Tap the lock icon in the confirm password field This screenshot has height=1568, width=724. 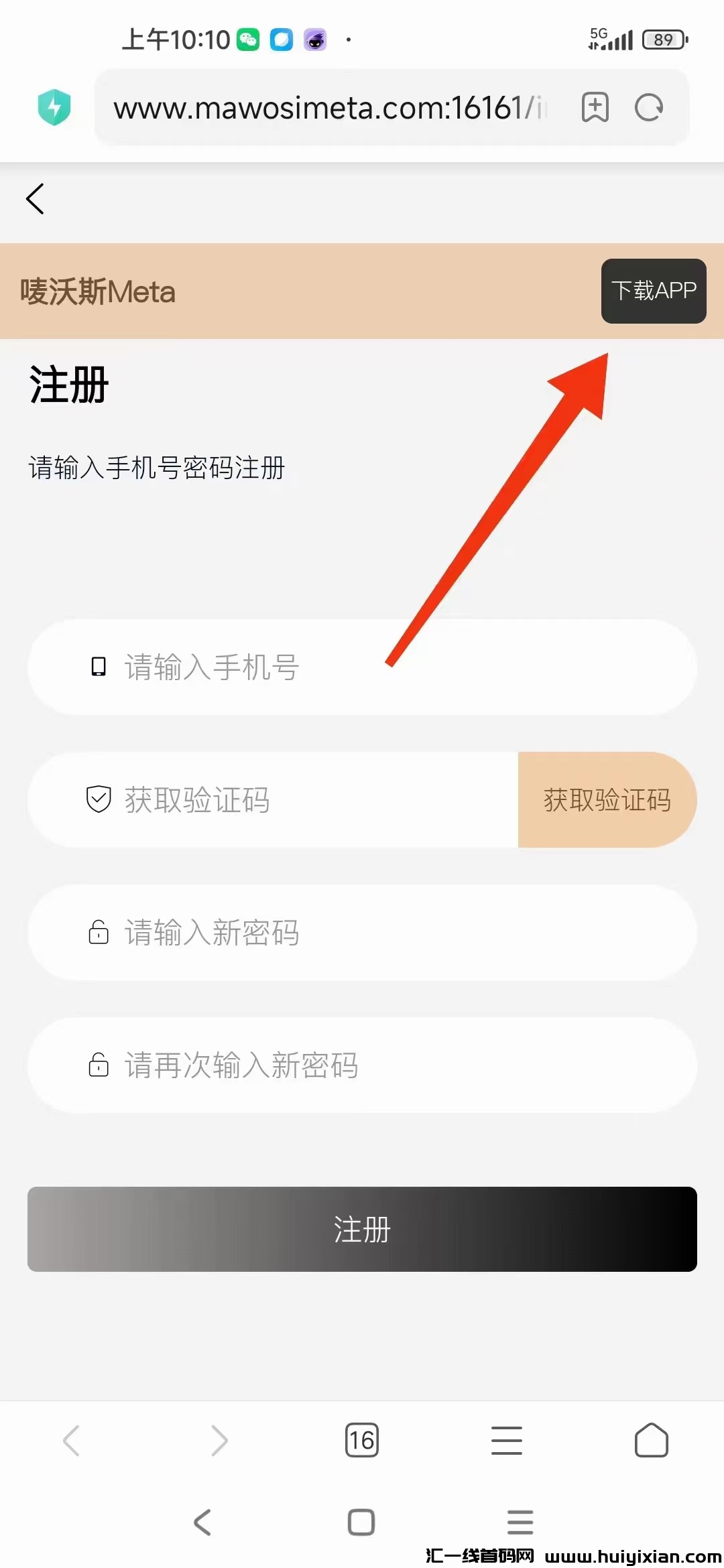coord(99,1065)
